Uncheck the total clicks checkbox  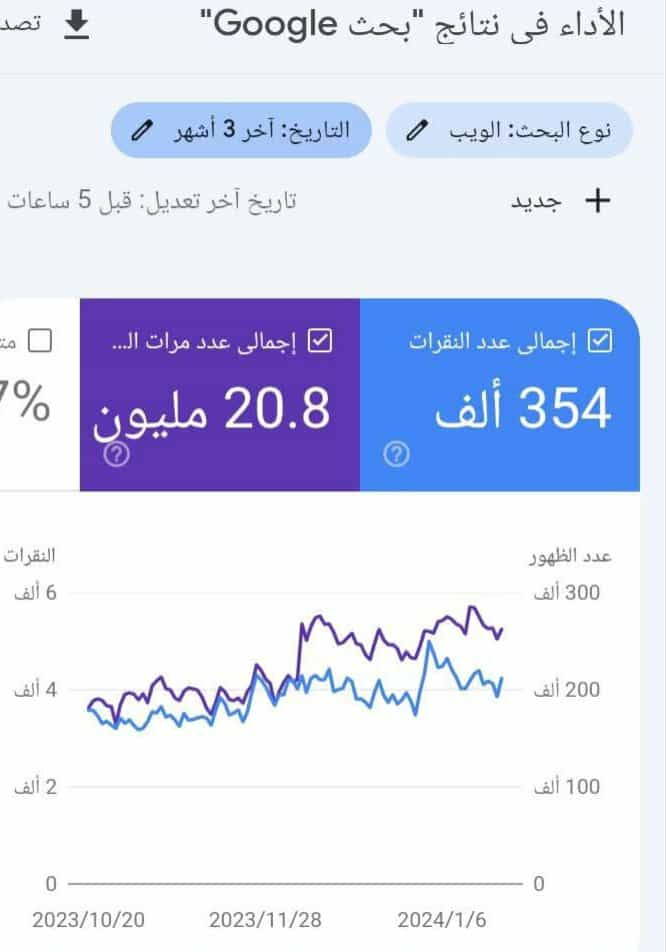coord(600,342)
